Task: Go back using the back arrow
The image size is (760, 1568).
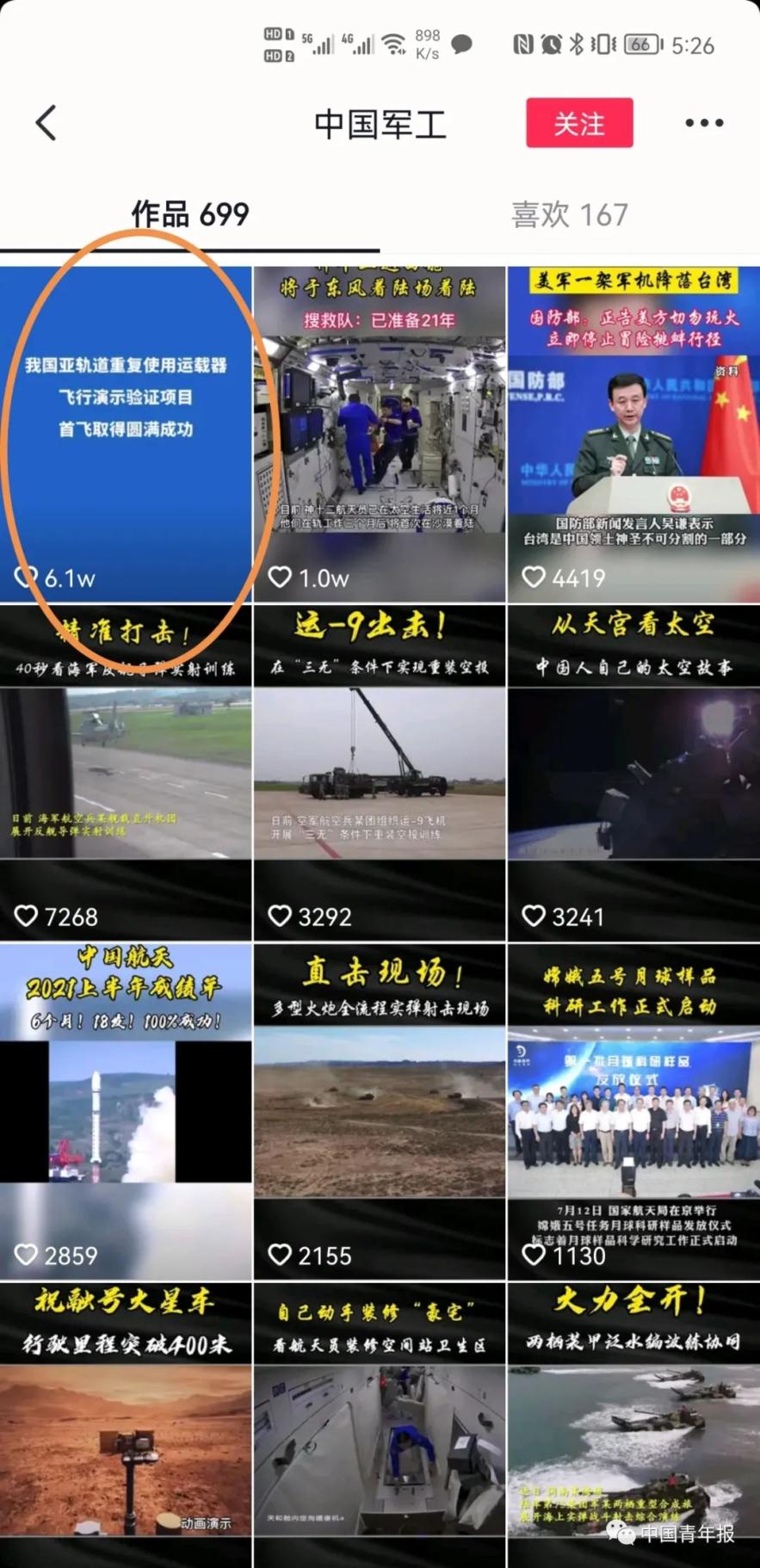Action: 46,123
